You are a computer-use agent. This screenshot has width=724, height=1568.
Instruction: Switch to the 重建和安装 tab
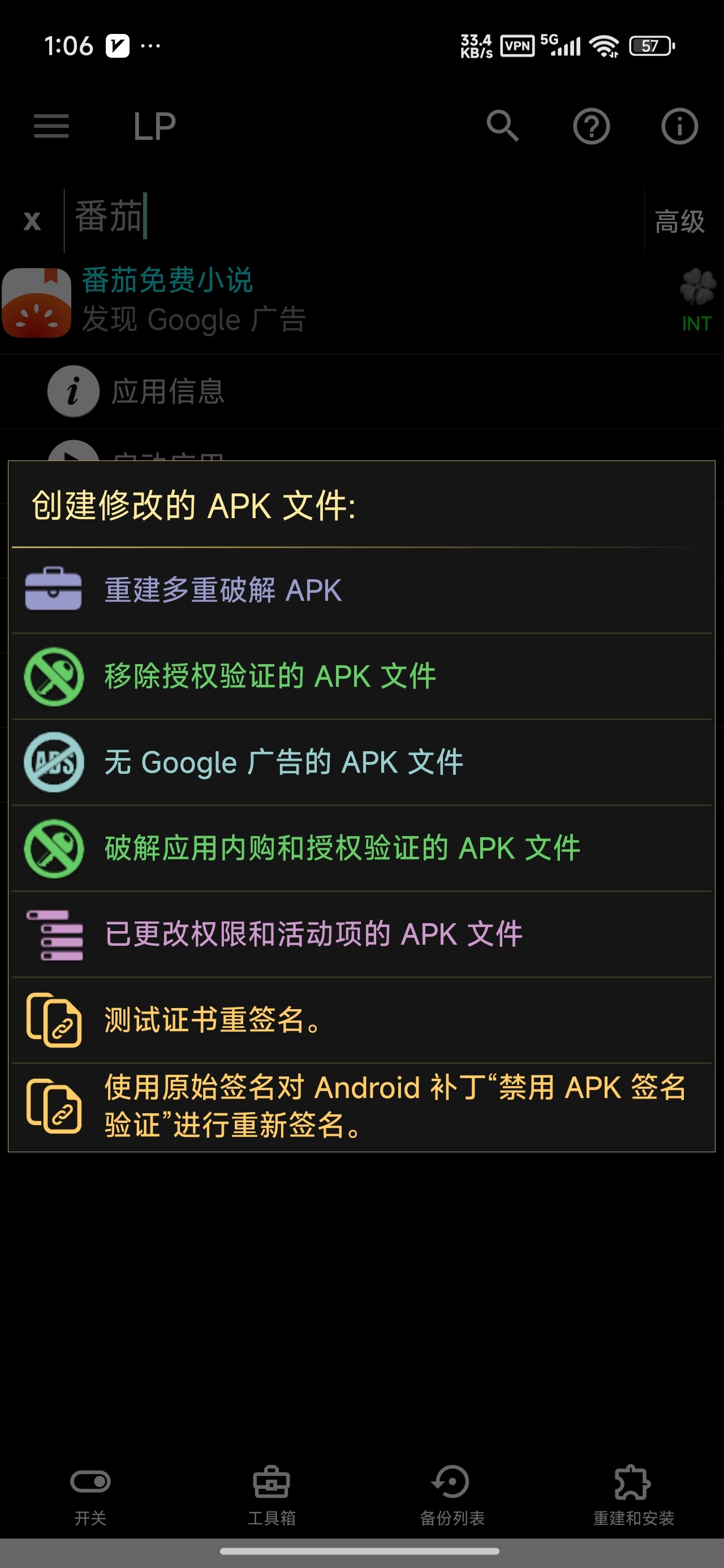pyautogui.click(x=633, y=1494)
